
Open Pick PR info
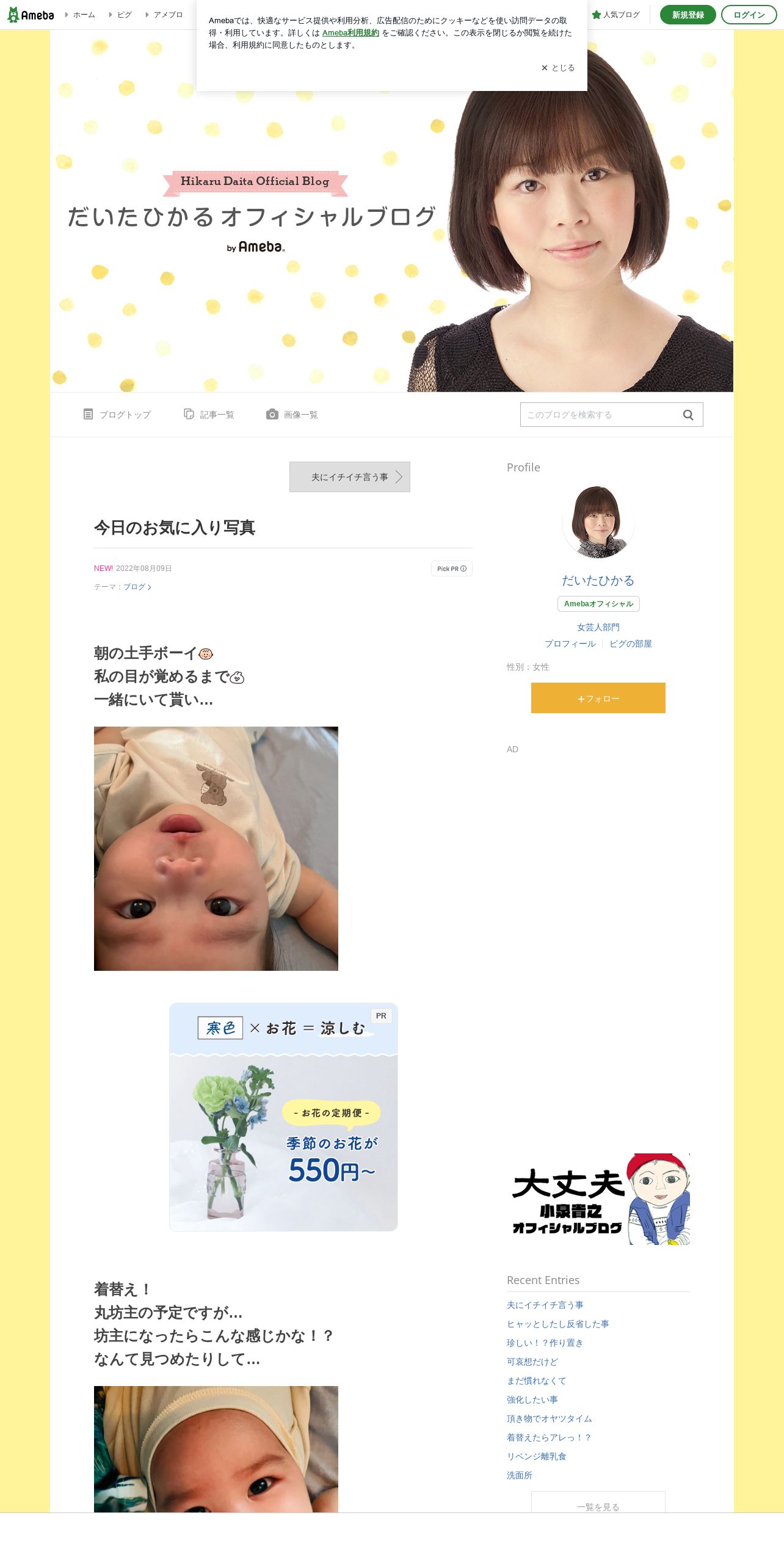click(x=452, y=568)
